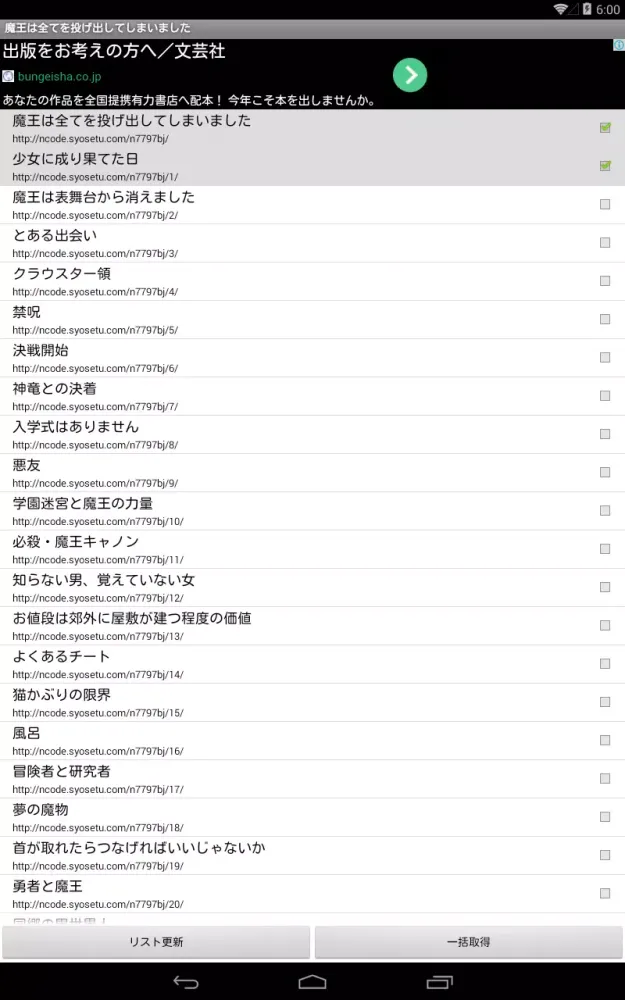
Task: Select the 学園迷宮と魔王の力量 checkbox
Action: pyautogui.click(x=605, y=510)
